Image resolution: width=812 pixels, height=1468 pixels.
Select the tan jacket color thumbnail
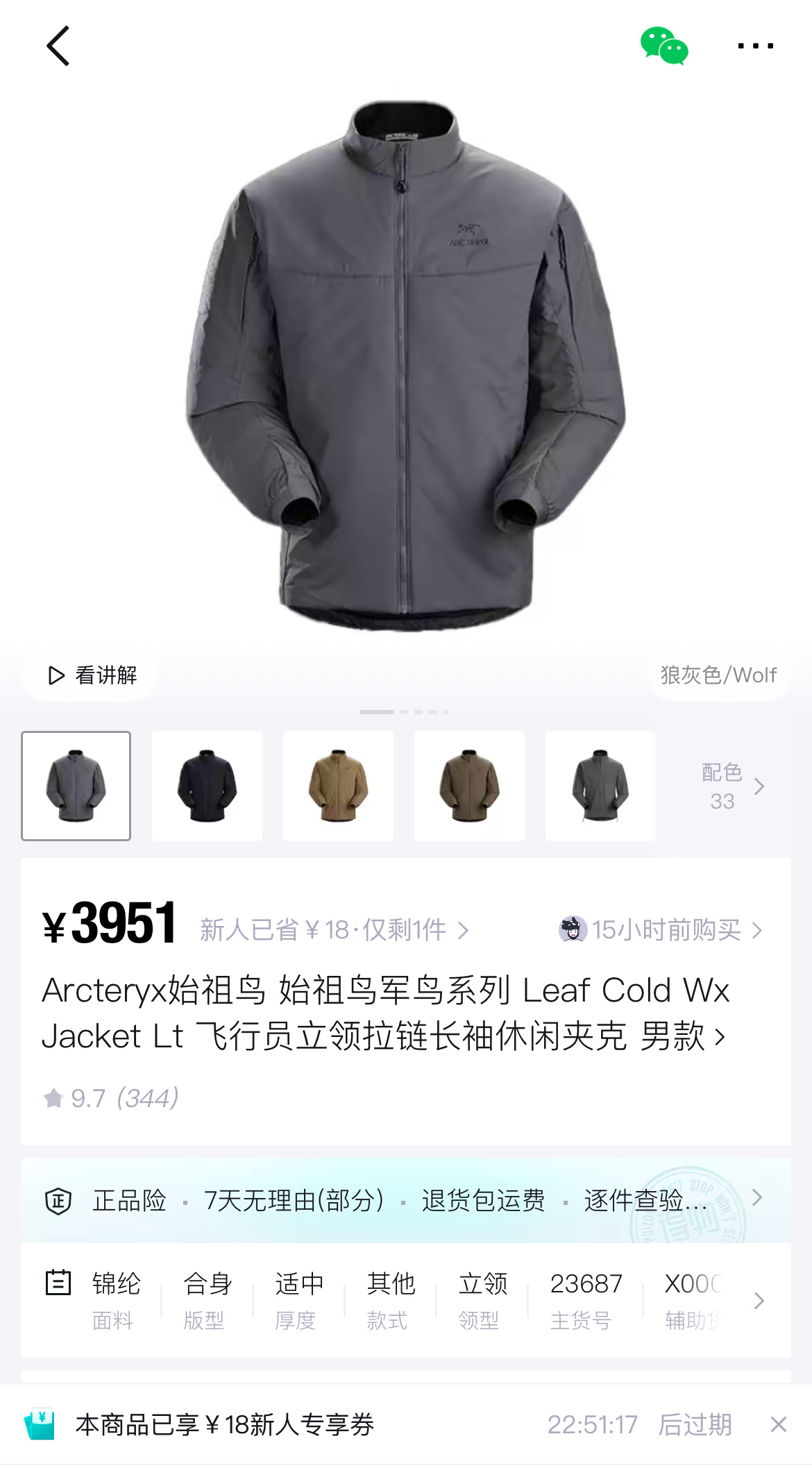338,785
